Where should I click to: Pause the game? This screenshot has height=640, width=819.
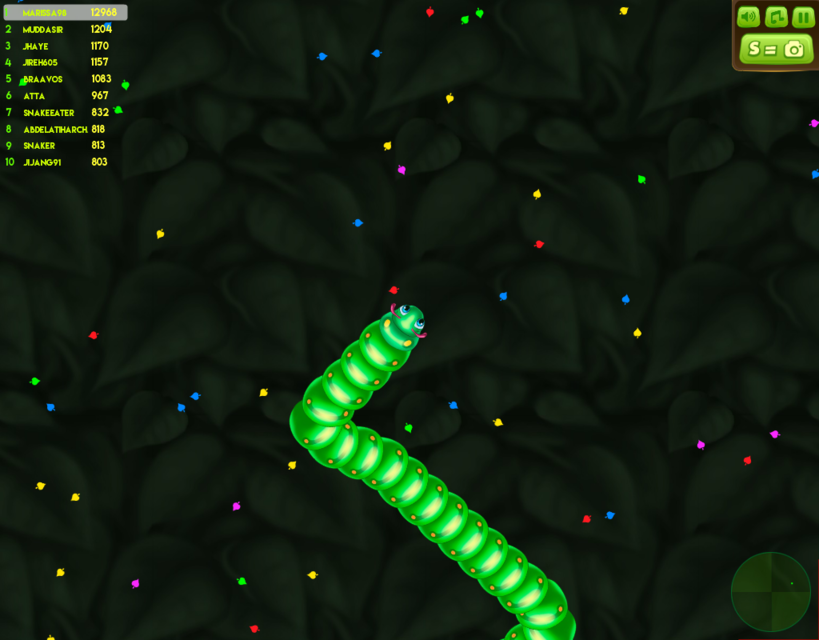click(x=803, y=17)
